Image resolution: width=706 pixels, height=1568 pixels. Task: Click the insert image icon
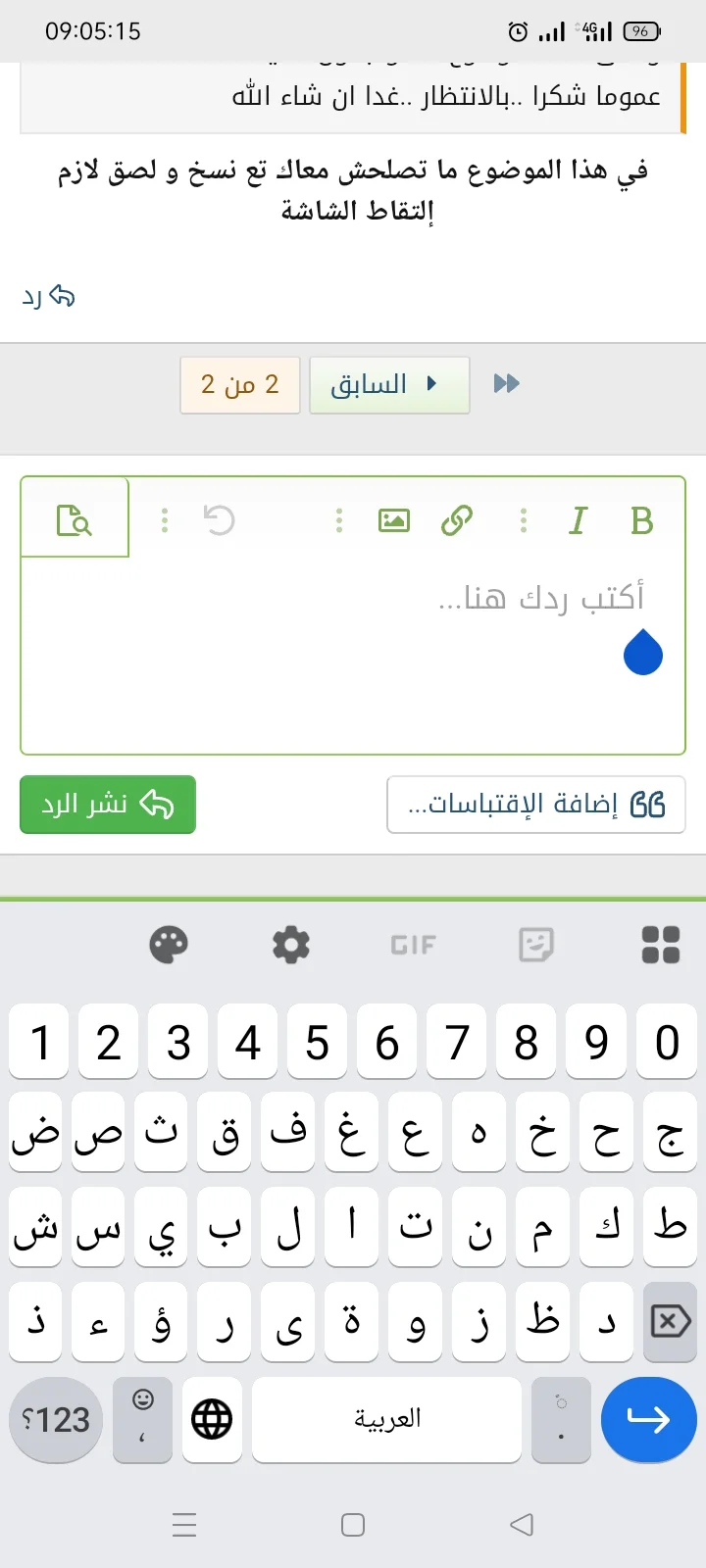click(x=392, y=519)
